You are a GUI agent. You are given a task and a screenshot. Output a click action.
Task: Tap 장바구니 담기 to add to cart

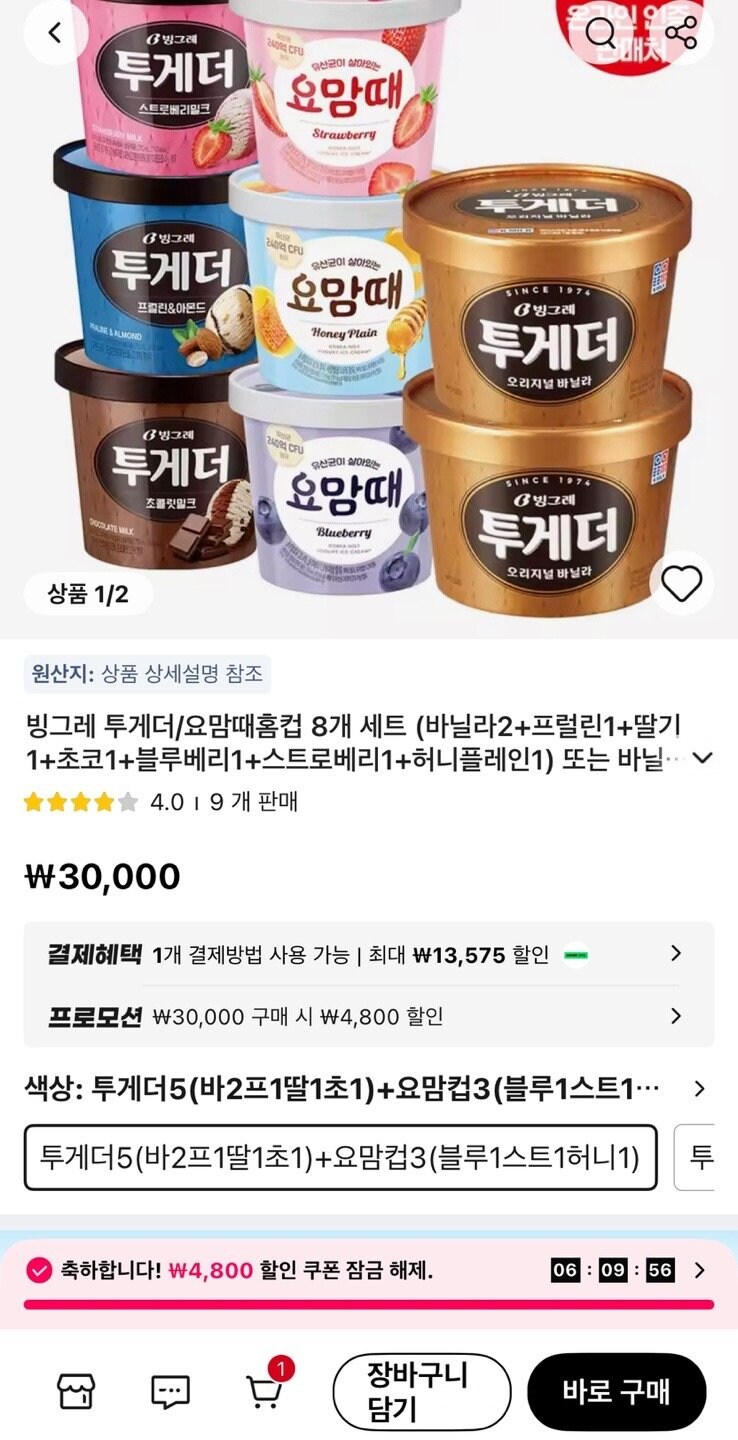click(421, 1391)
